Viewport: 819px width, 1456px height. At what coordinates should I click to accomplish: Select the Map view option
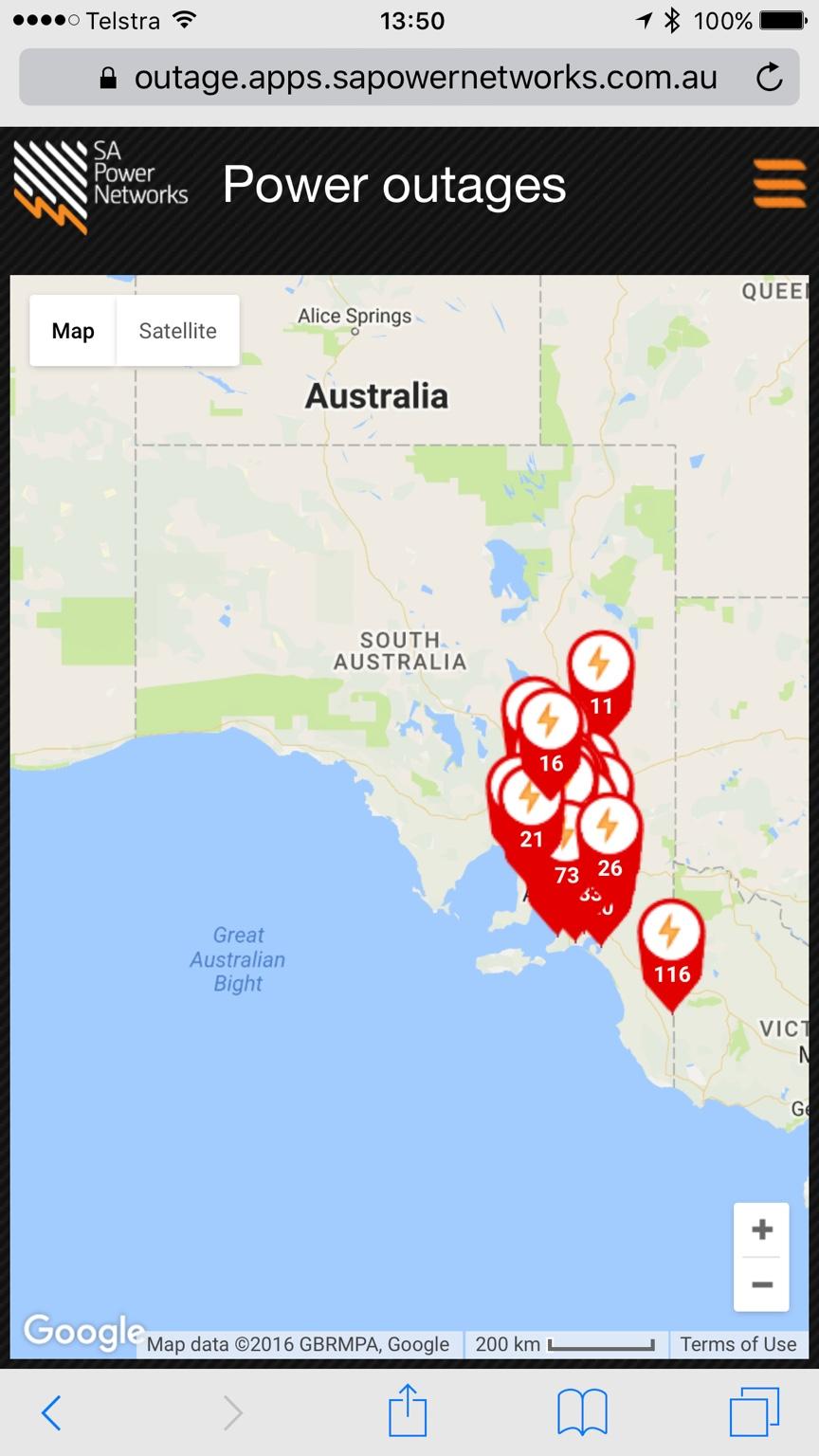click(x=73, y=331)
